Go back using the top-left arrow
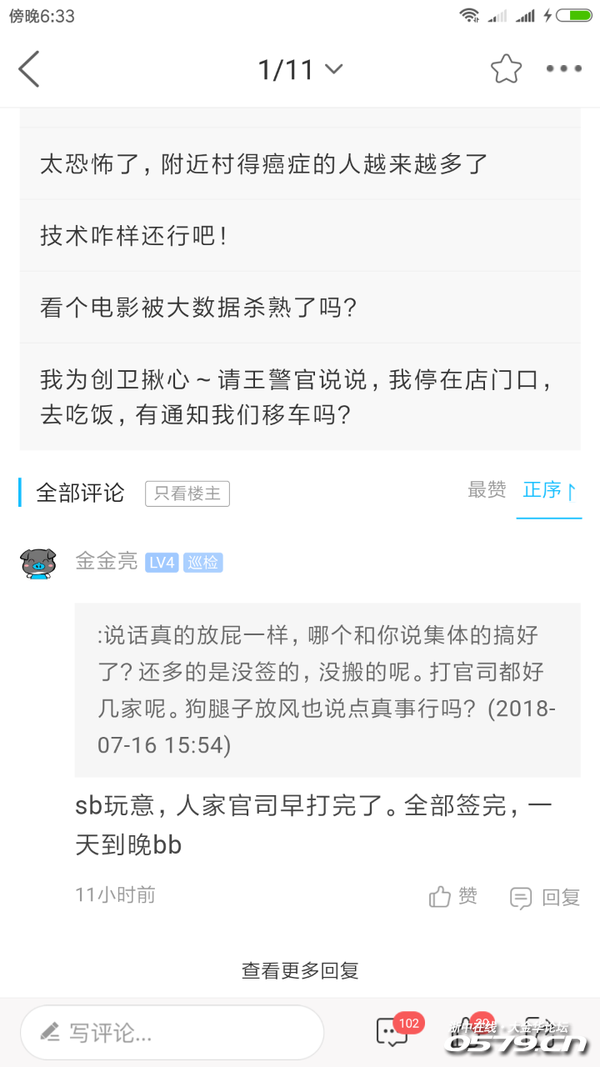 [30, 69]
